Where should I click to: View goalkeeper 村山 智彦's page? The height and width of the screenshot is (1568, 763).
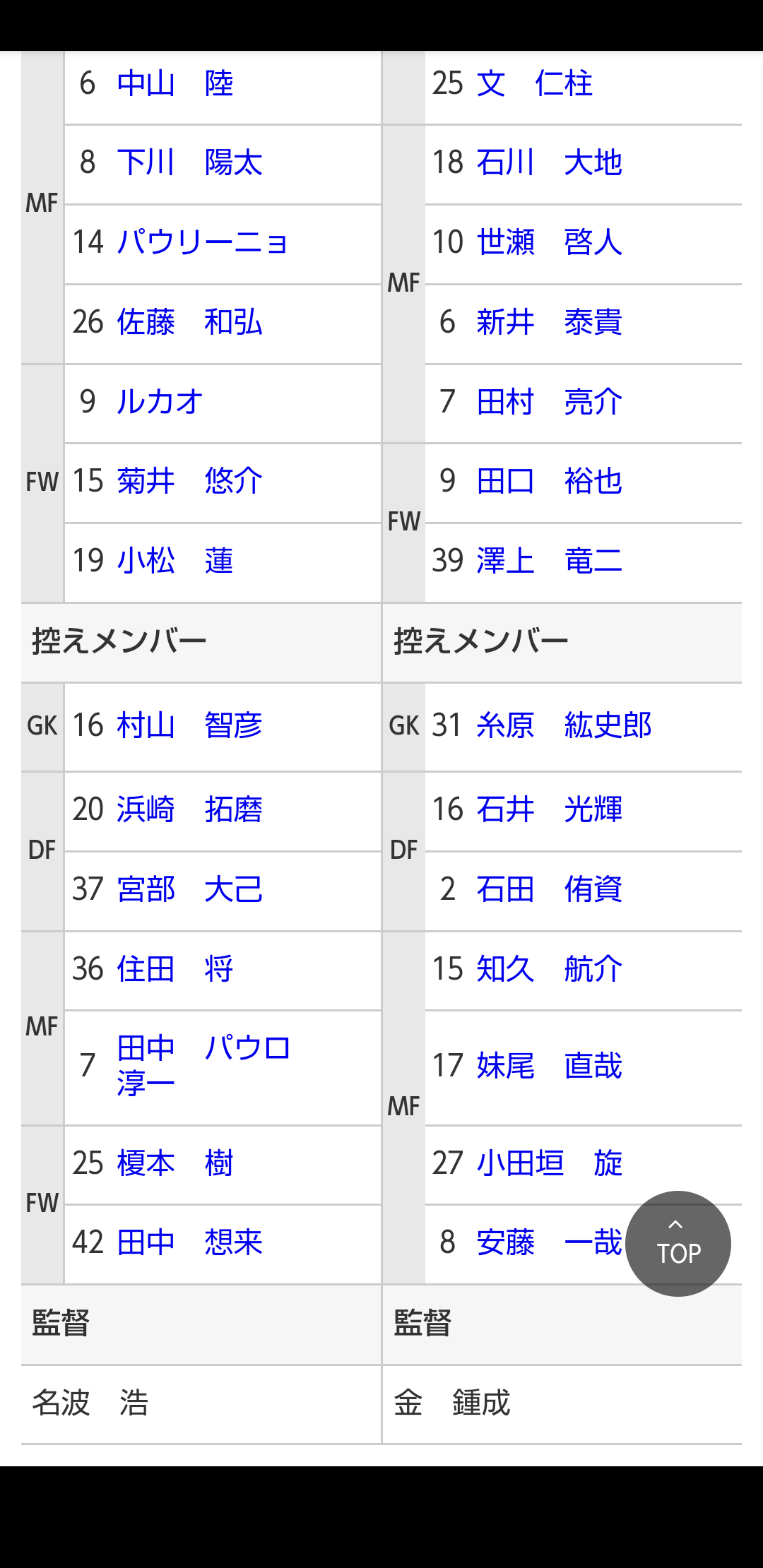(x=189, y=725)
